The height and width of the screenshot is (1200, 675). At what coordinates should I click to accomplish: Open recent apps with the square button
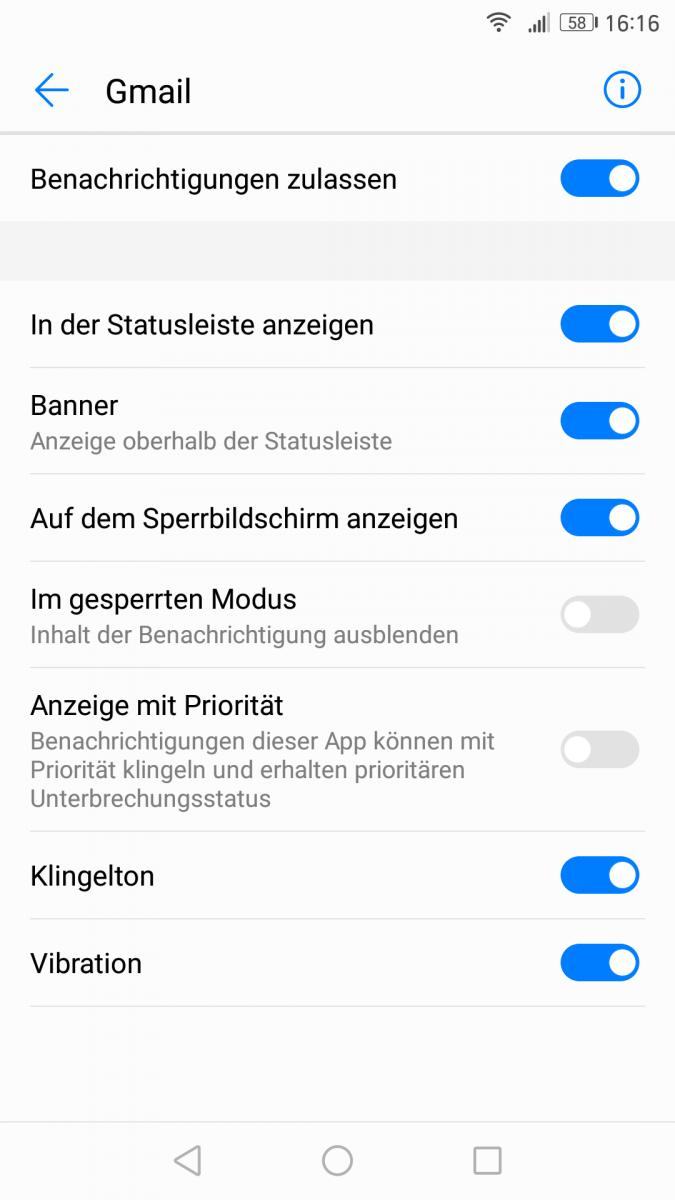(487, 1160)
